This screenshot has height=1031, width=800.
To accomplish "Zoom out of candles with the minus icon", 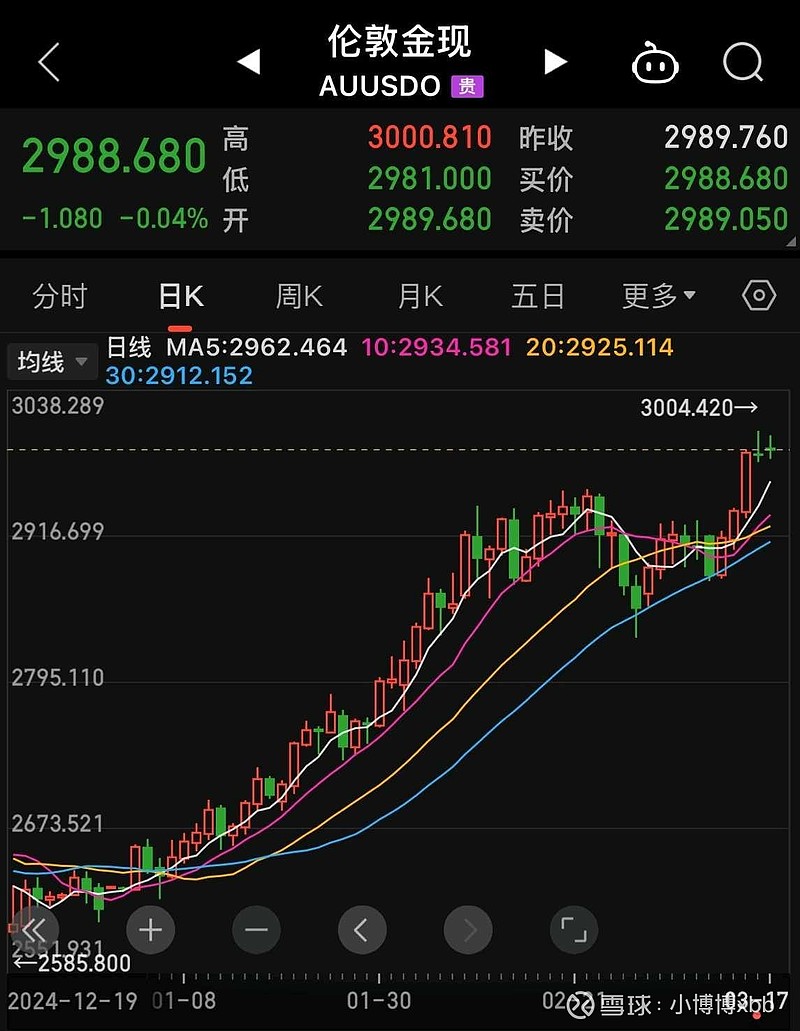I will tap(256, 929).
